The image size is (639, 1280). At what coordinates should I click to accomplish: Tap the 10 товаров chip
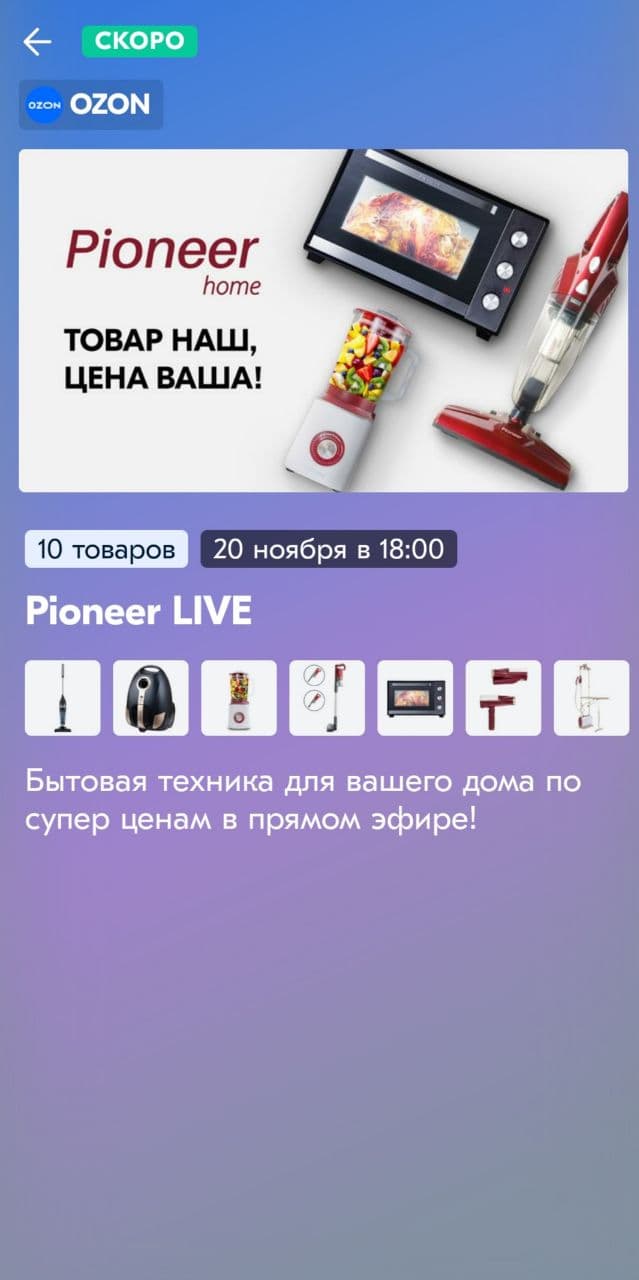[x=106, y=549]
